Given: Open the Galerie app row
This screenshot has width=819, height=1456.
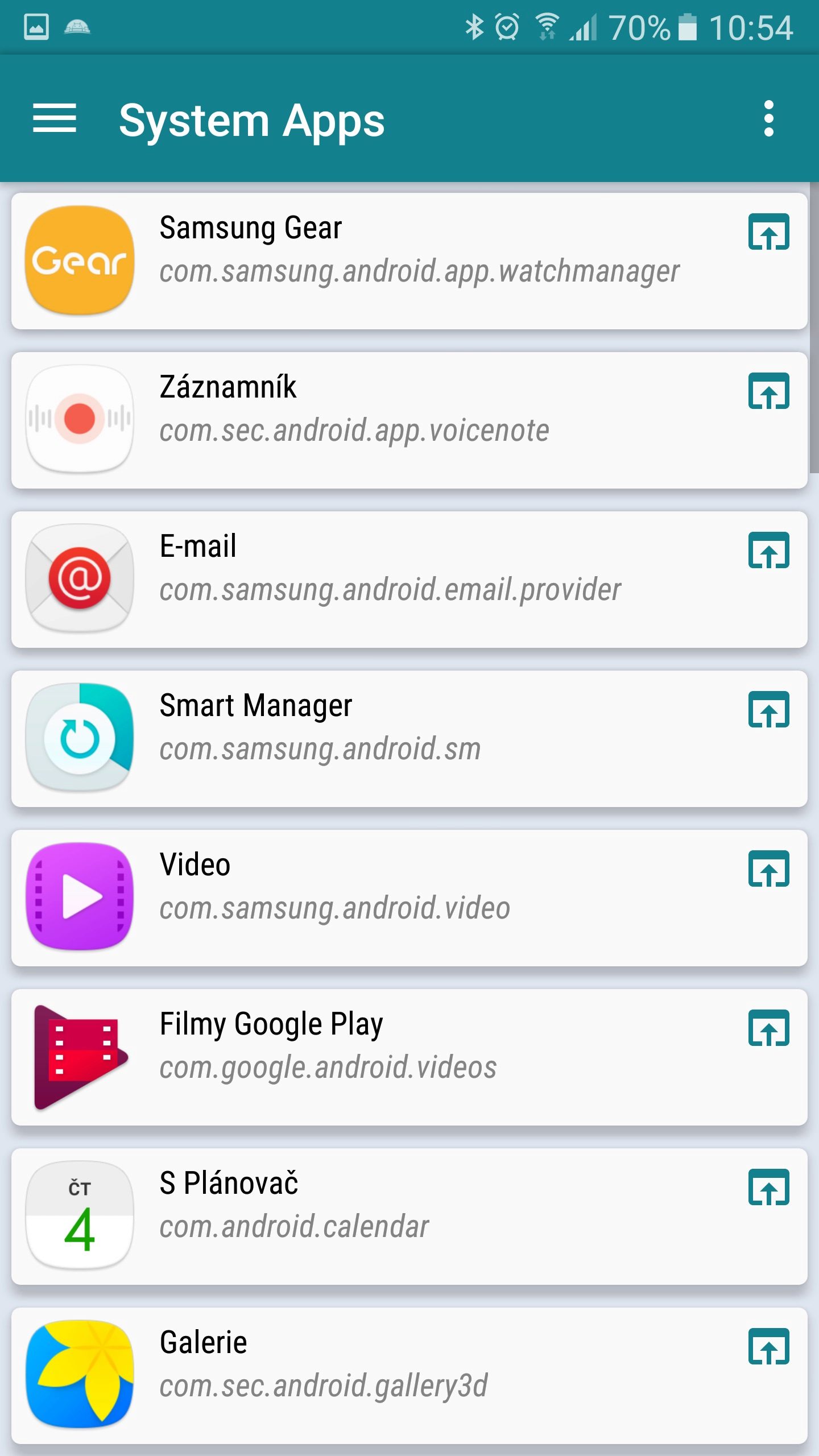Looking at the screenshot, I should [409, 1376].
